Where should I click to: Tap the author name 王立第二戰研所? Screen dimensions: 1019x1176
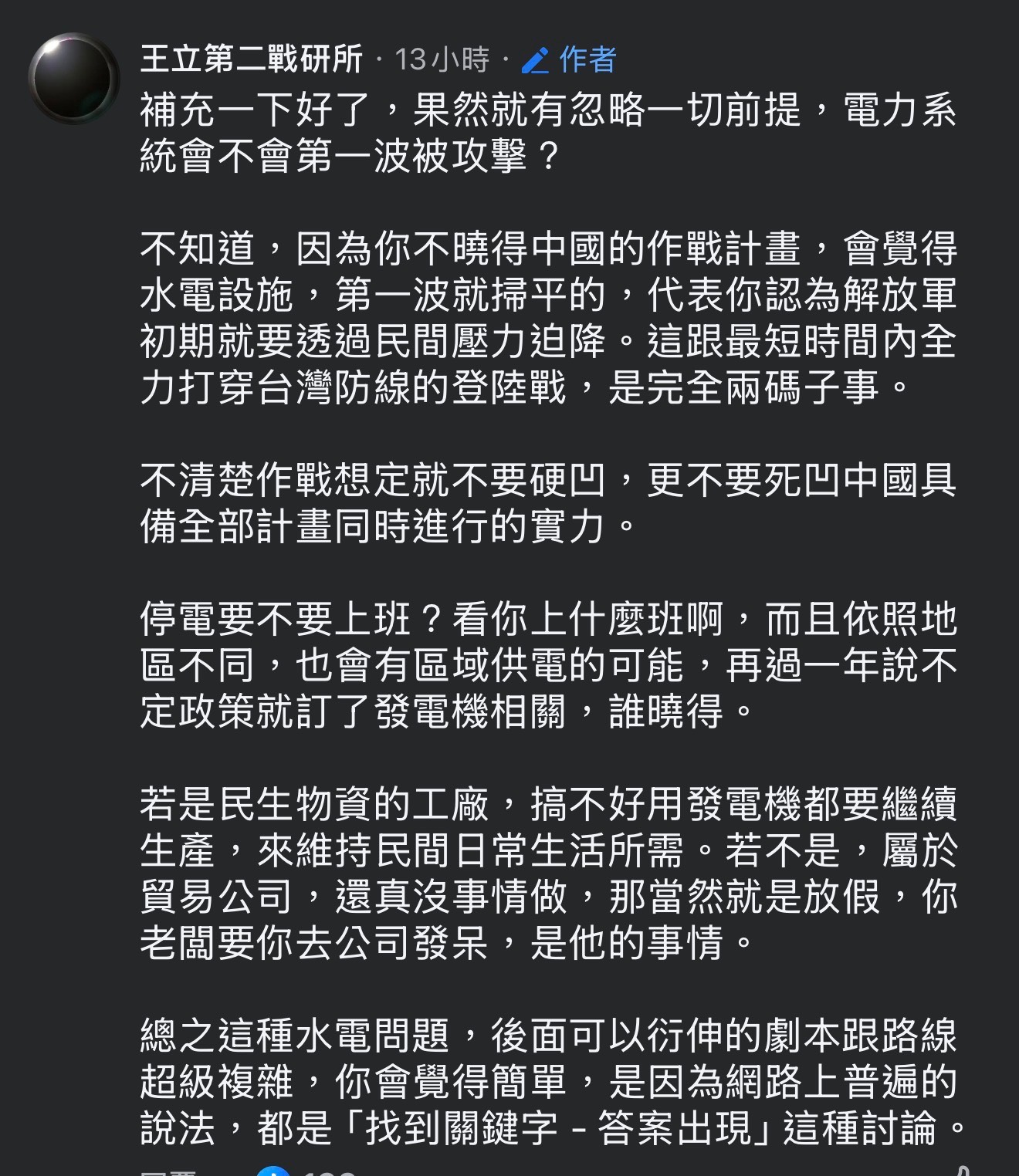pos(251,59)
